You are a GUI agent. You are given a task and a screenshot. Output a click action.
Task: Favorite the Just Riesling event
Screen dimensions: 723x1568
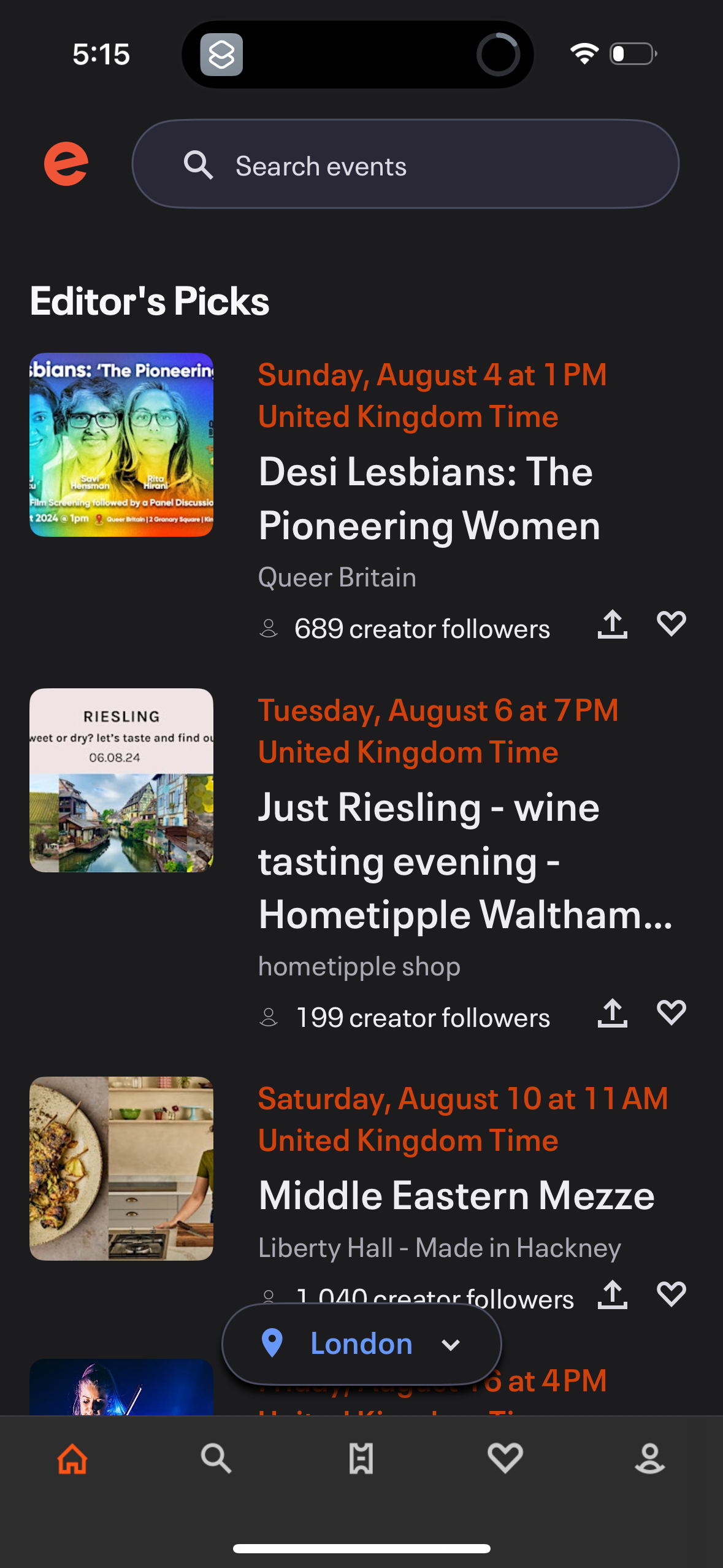[x=671, y=1013]
